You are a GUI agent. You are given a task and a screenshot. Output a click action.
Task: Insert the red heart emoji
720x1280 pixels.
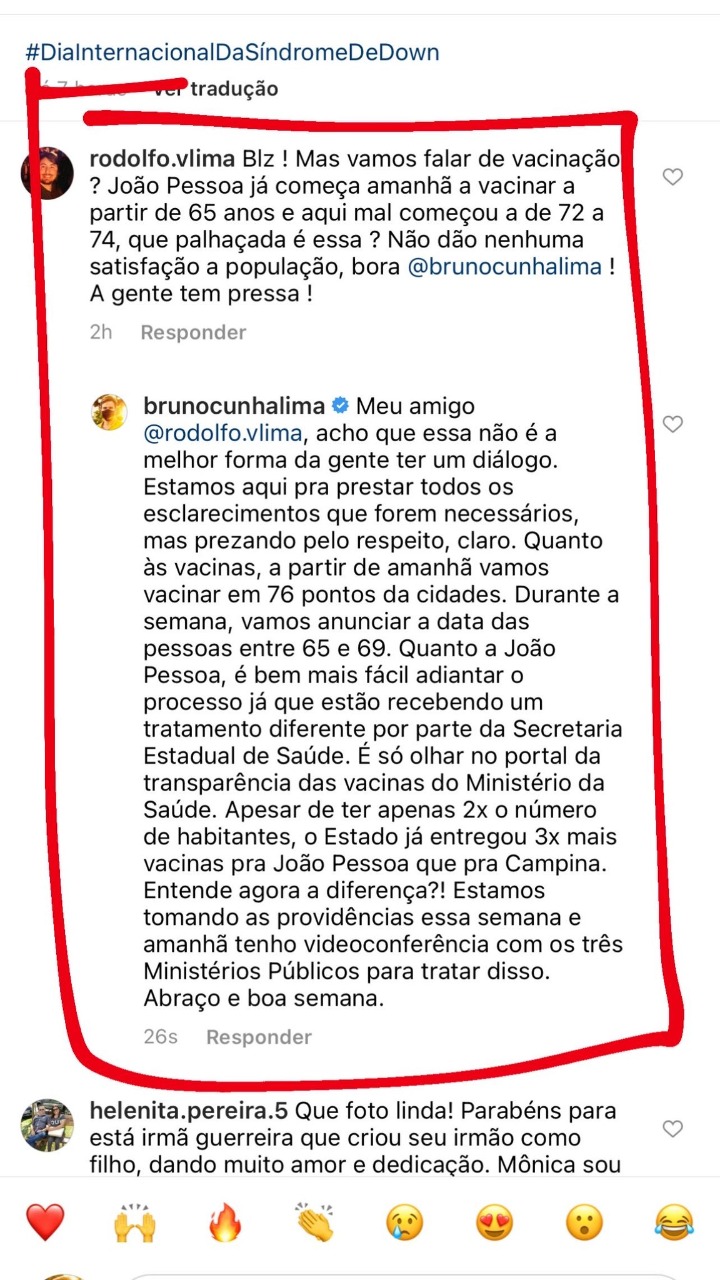[45, 1222]
